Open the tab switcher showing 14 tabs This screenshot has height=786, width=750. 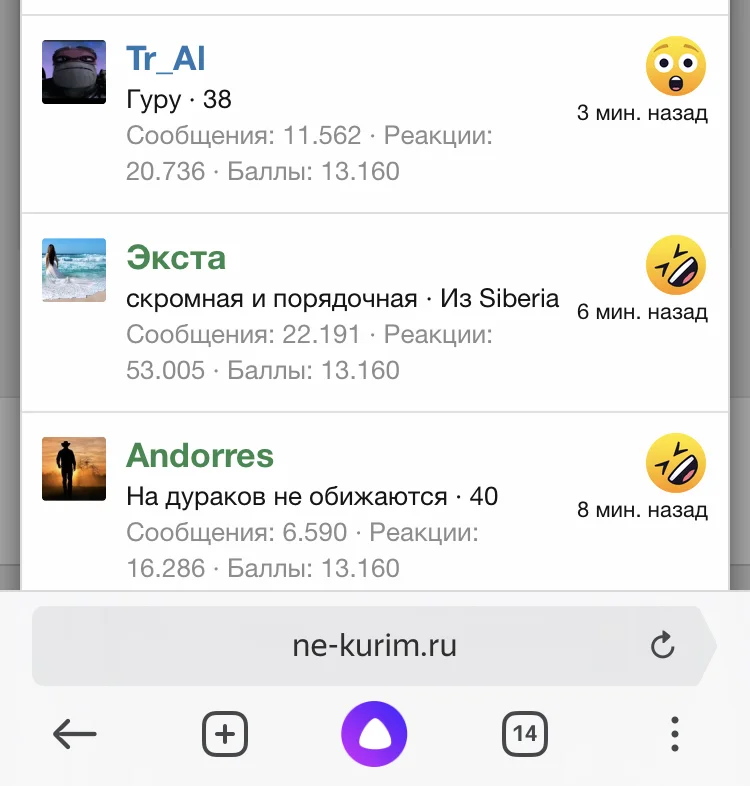(x=523, y=733)
